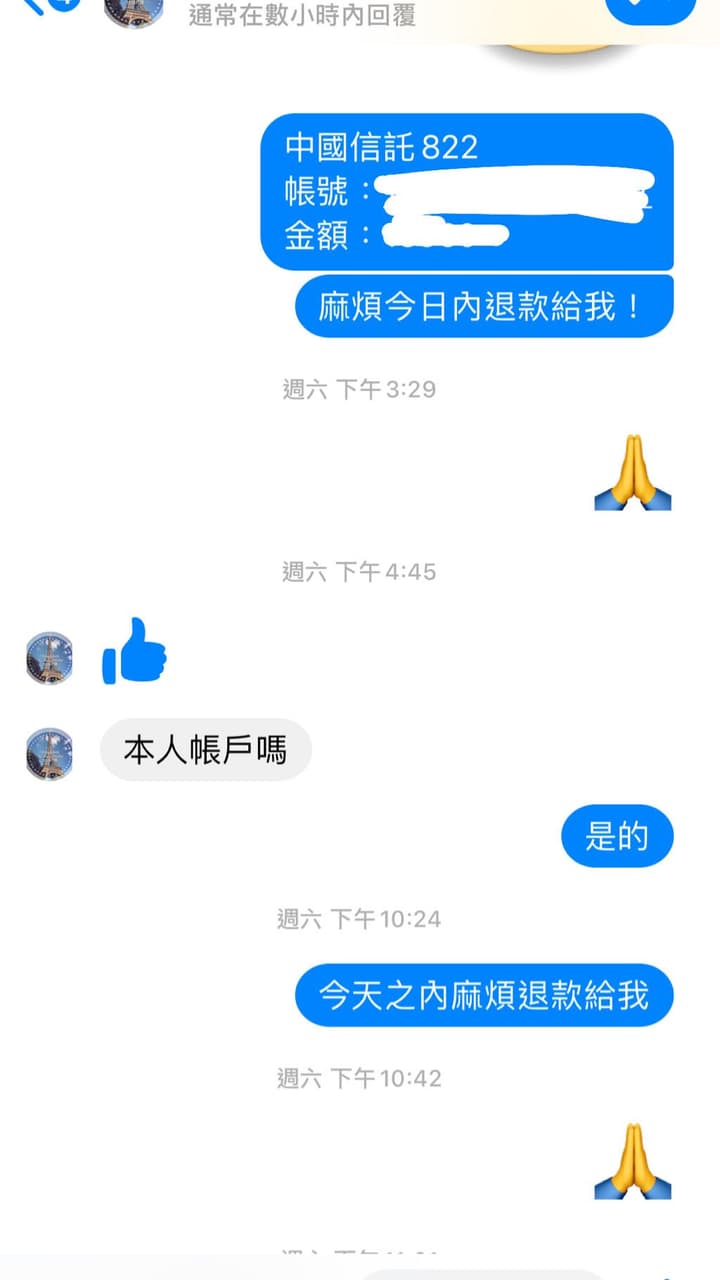720x1280 pixels.
Task: Tap the blue button at top right
Action: pos(650,9)
